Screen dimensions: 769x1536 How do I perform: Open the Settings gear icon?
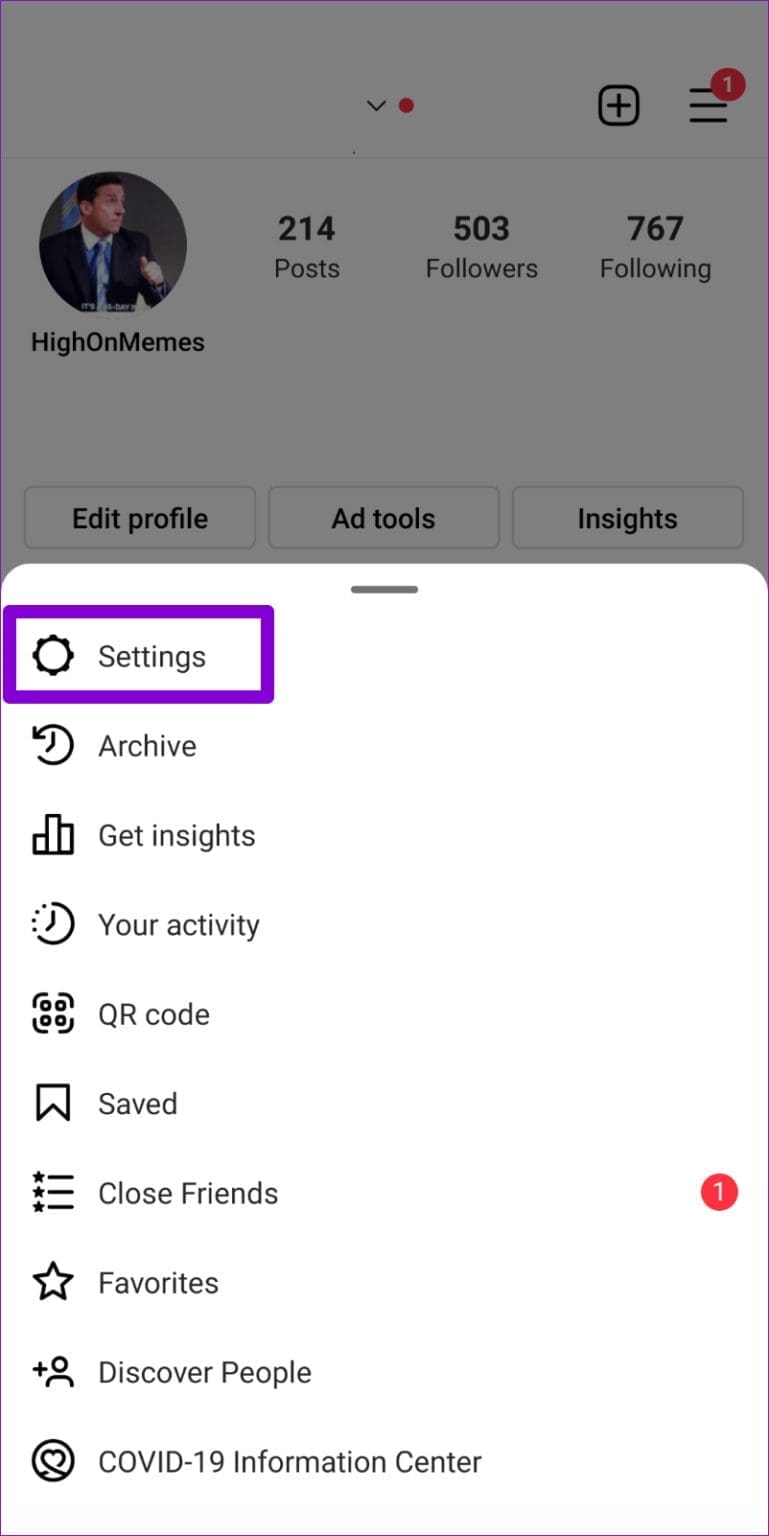coord(53,656)
